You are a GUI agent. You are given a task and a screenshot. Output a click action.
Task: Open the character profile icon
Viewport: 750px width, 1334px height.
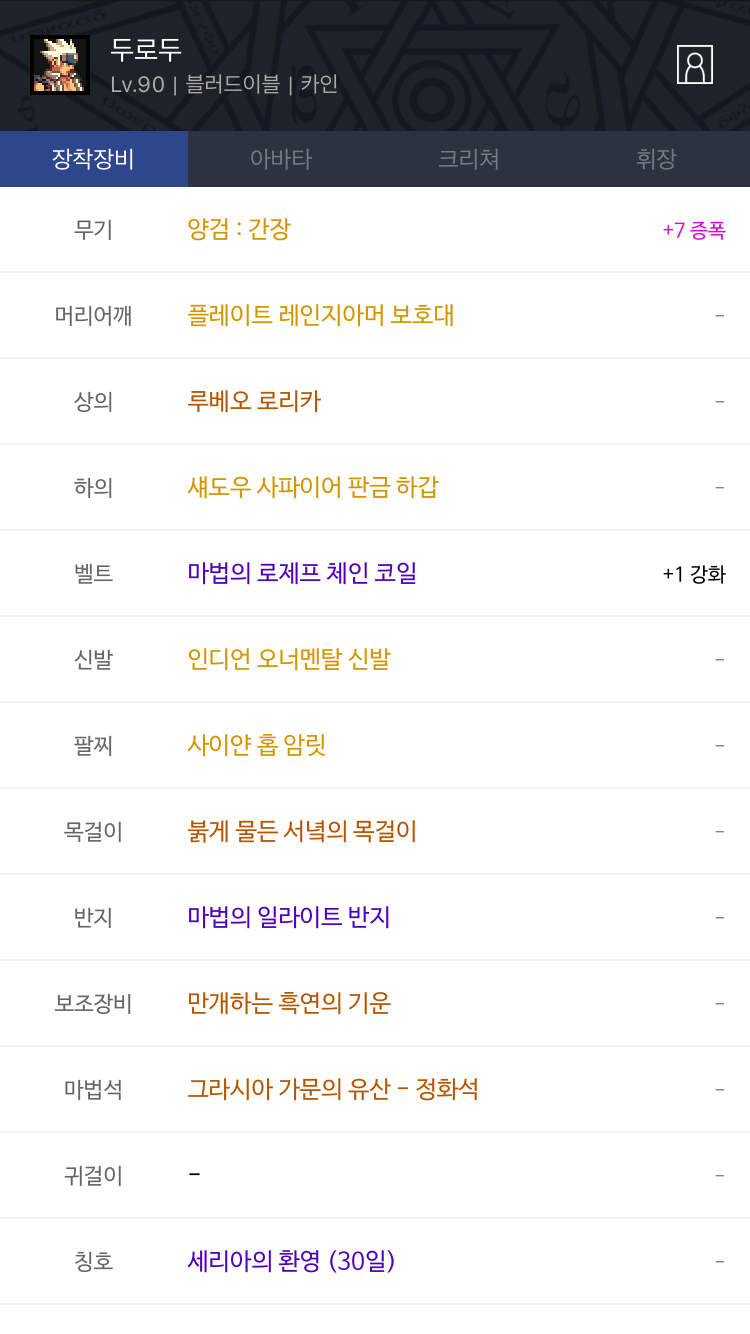point(694,65)
